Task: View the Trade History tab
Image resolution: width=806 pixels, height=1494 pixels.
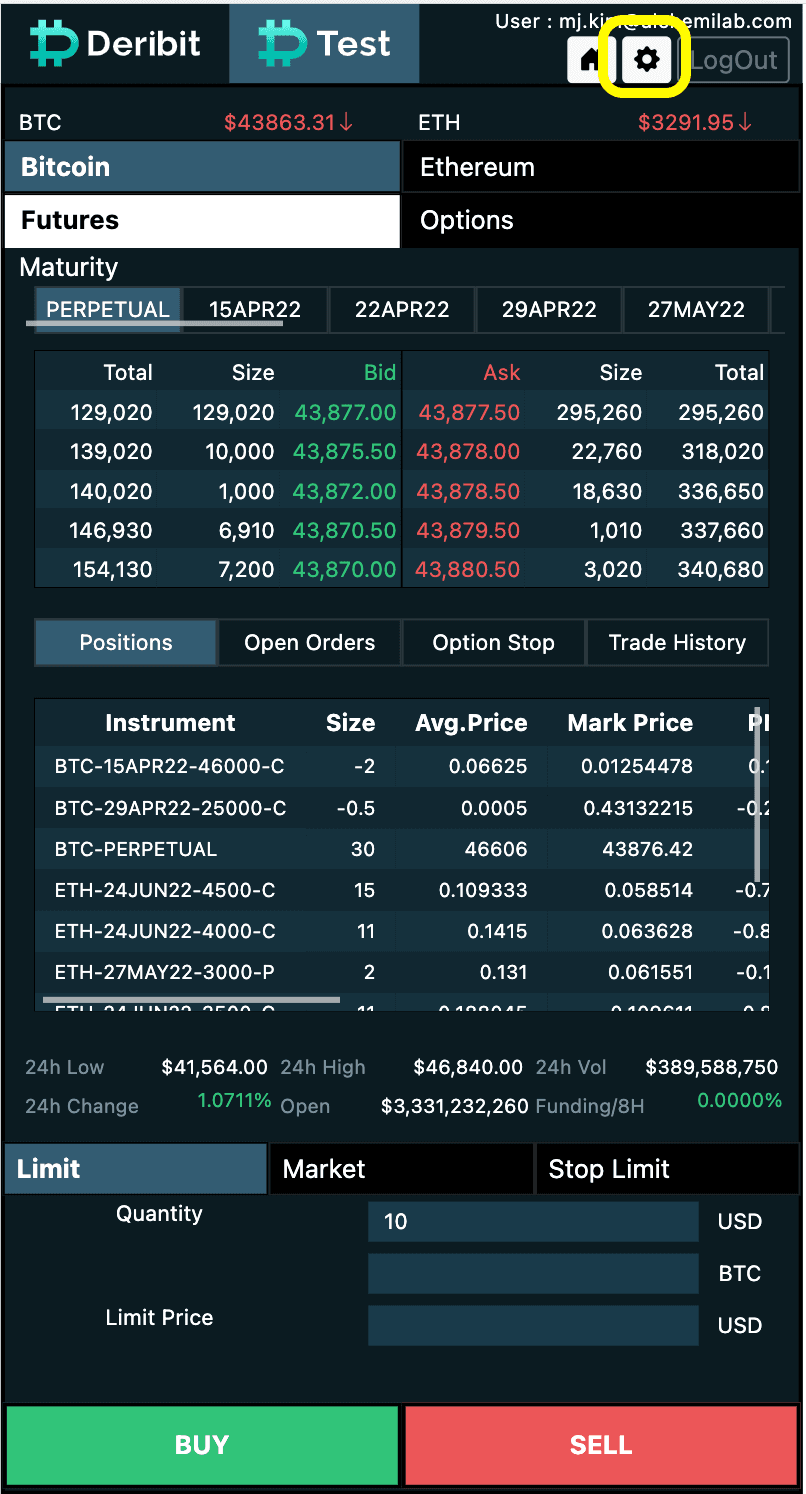Action: pyautogui.click(x=677, y=643)
